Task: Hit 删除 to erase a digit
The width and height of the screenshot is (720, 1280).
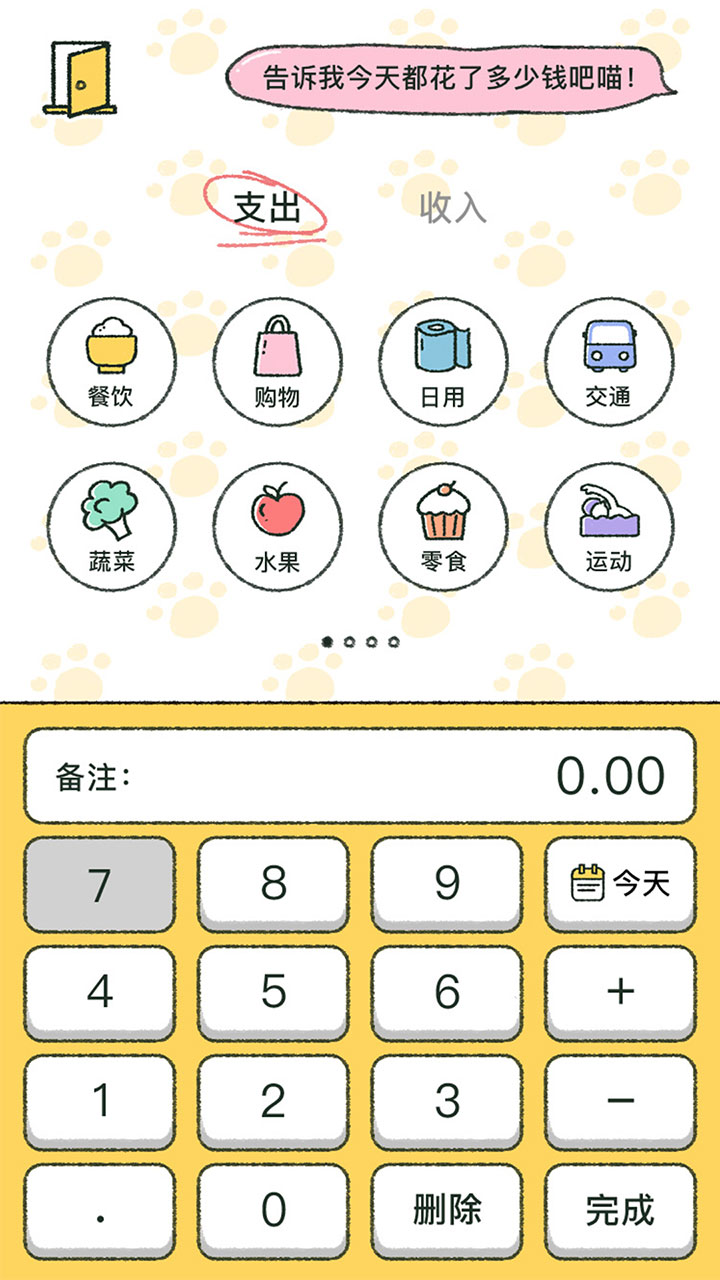Action: point(447,1209)
